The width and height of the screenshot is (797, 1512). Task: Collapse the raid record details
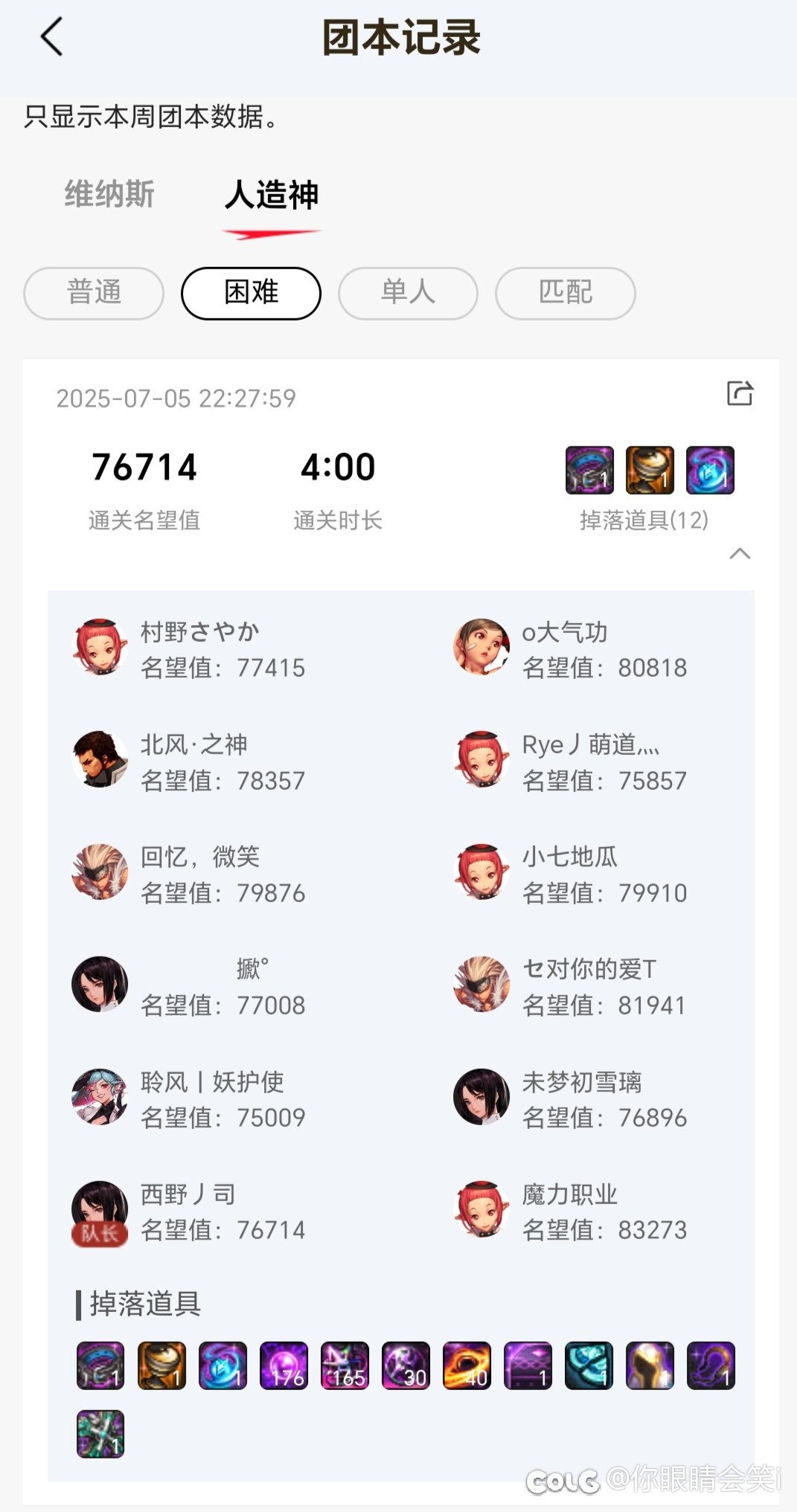click(x=740, y=553)
